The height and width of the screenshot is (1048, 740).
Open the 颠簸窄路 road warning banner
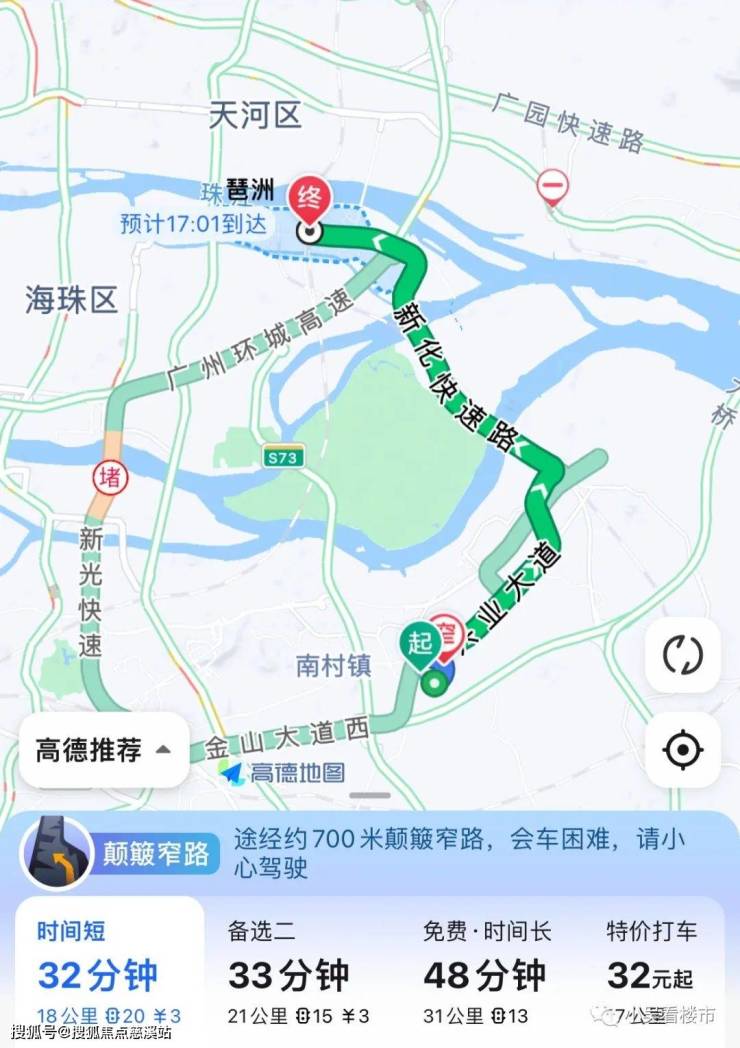click(370, 852)
